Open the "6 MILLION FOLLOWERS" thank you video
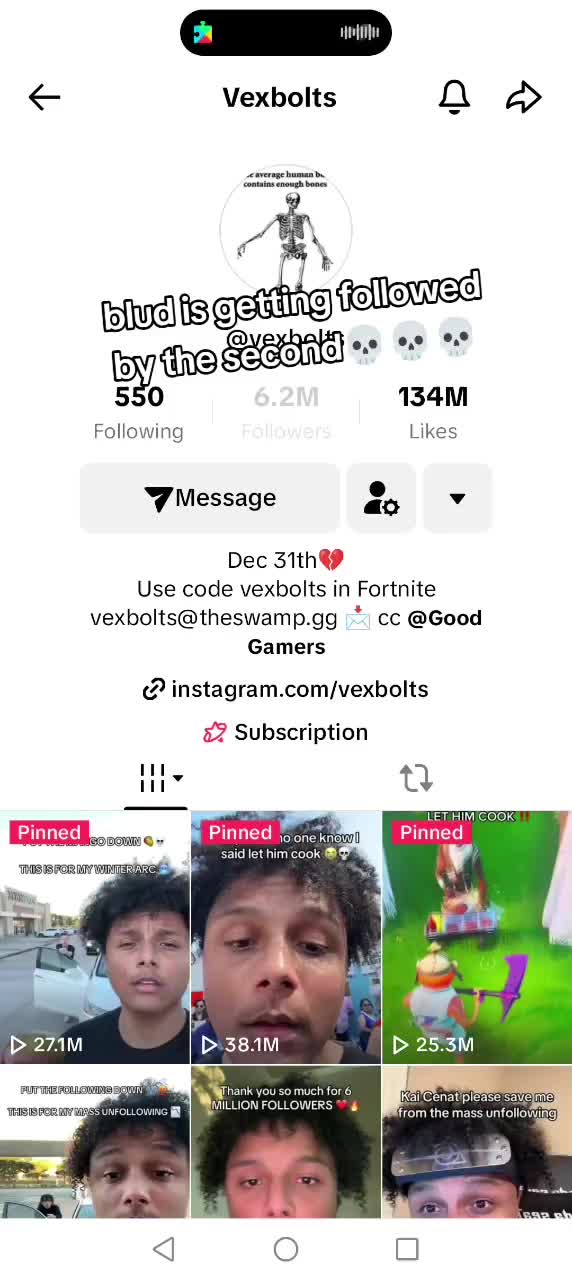Screen dimensions: 572x1280 [286, 1142]
